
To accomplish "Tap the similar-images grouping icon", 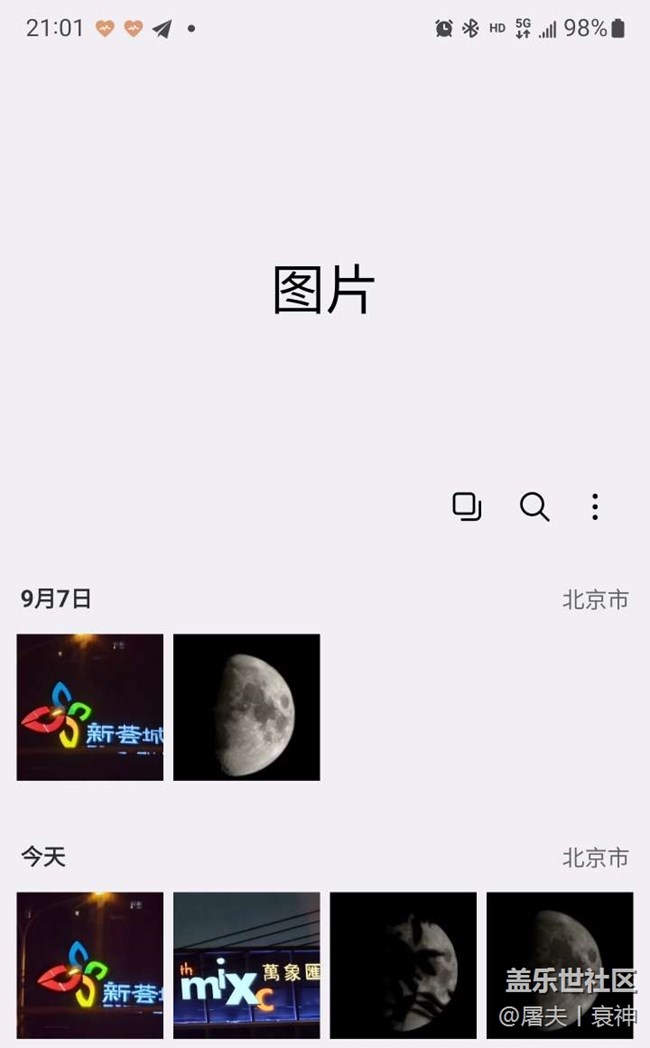I will pyautogui.click(x=466, y=507).
